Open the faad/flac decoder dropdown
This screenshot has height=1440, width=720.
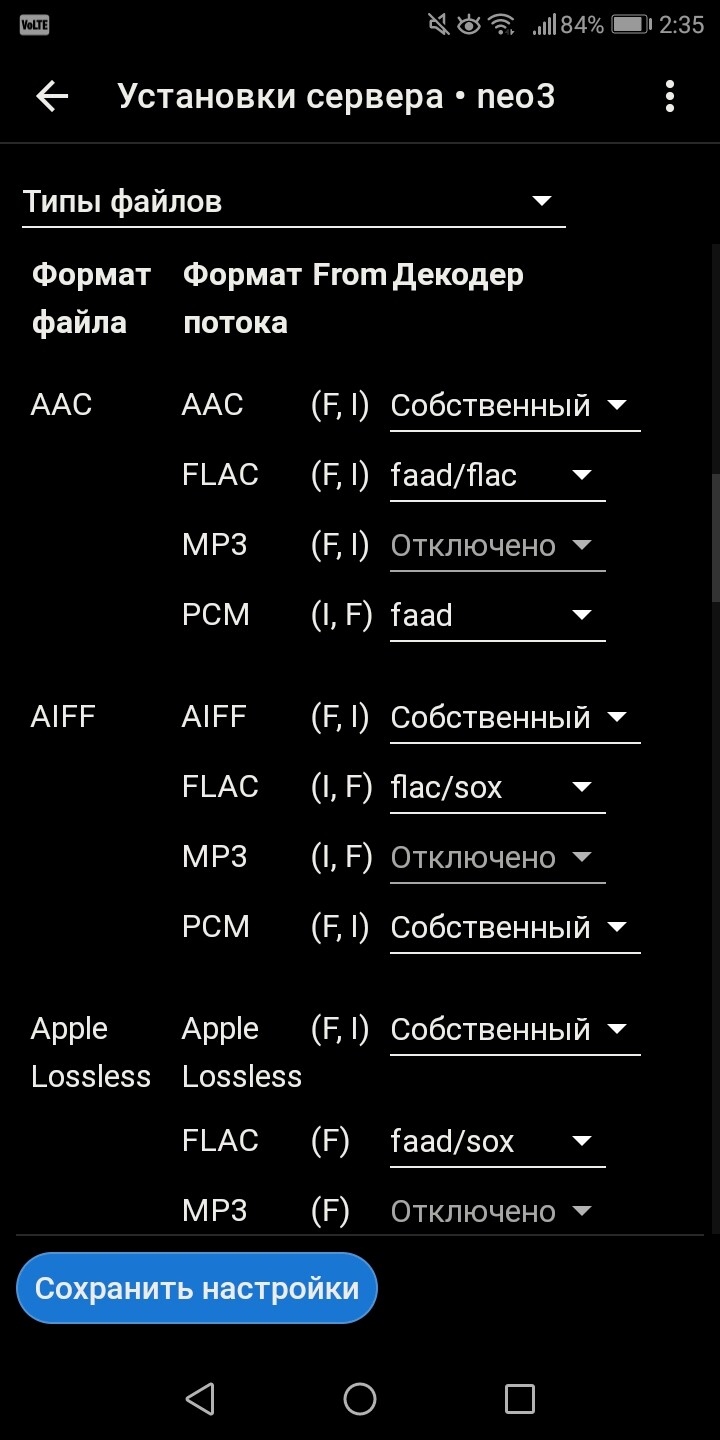pos(497,476)
